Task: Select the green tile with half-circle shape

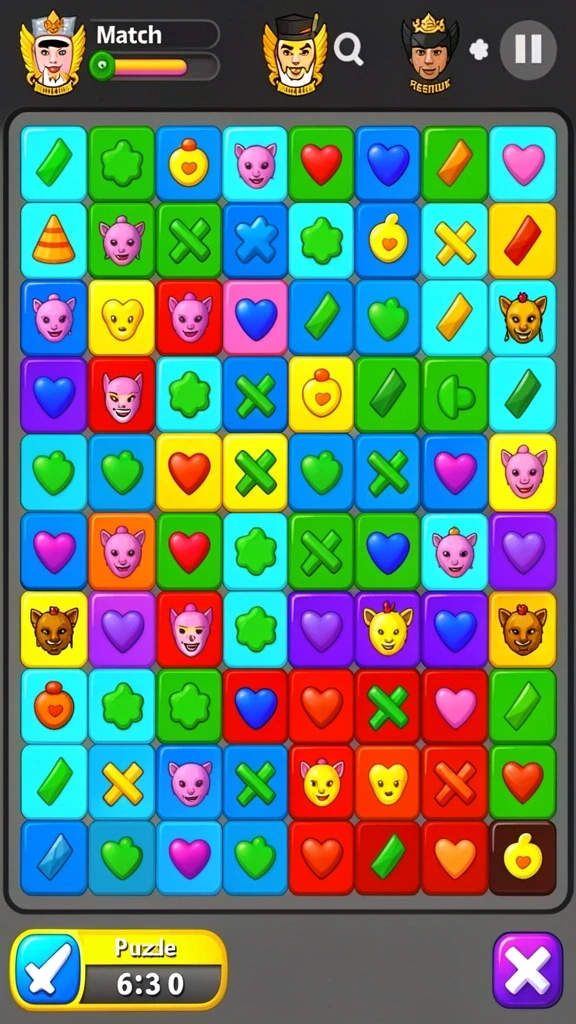Action: point(455,396)
